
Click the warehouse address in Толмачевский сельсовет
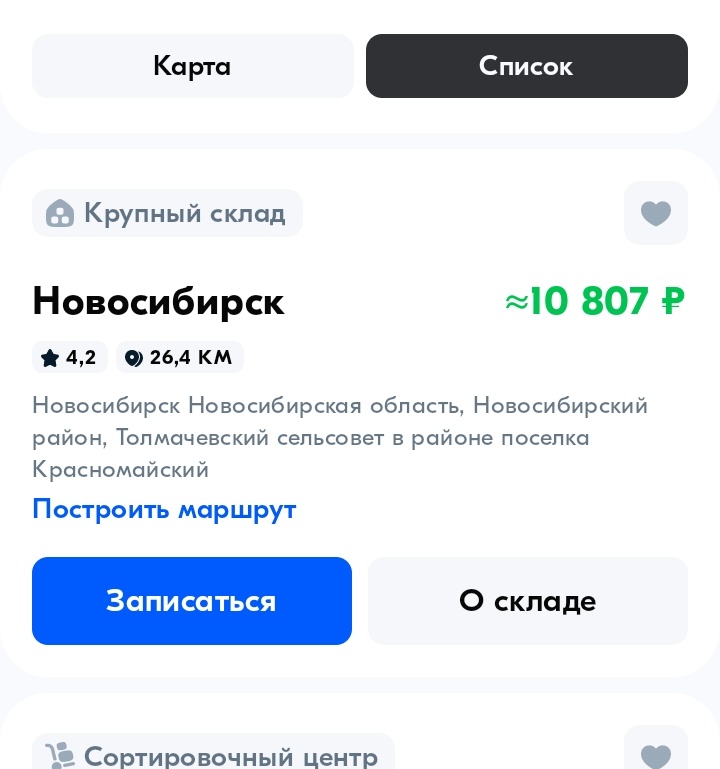click(x=340, y=438)
